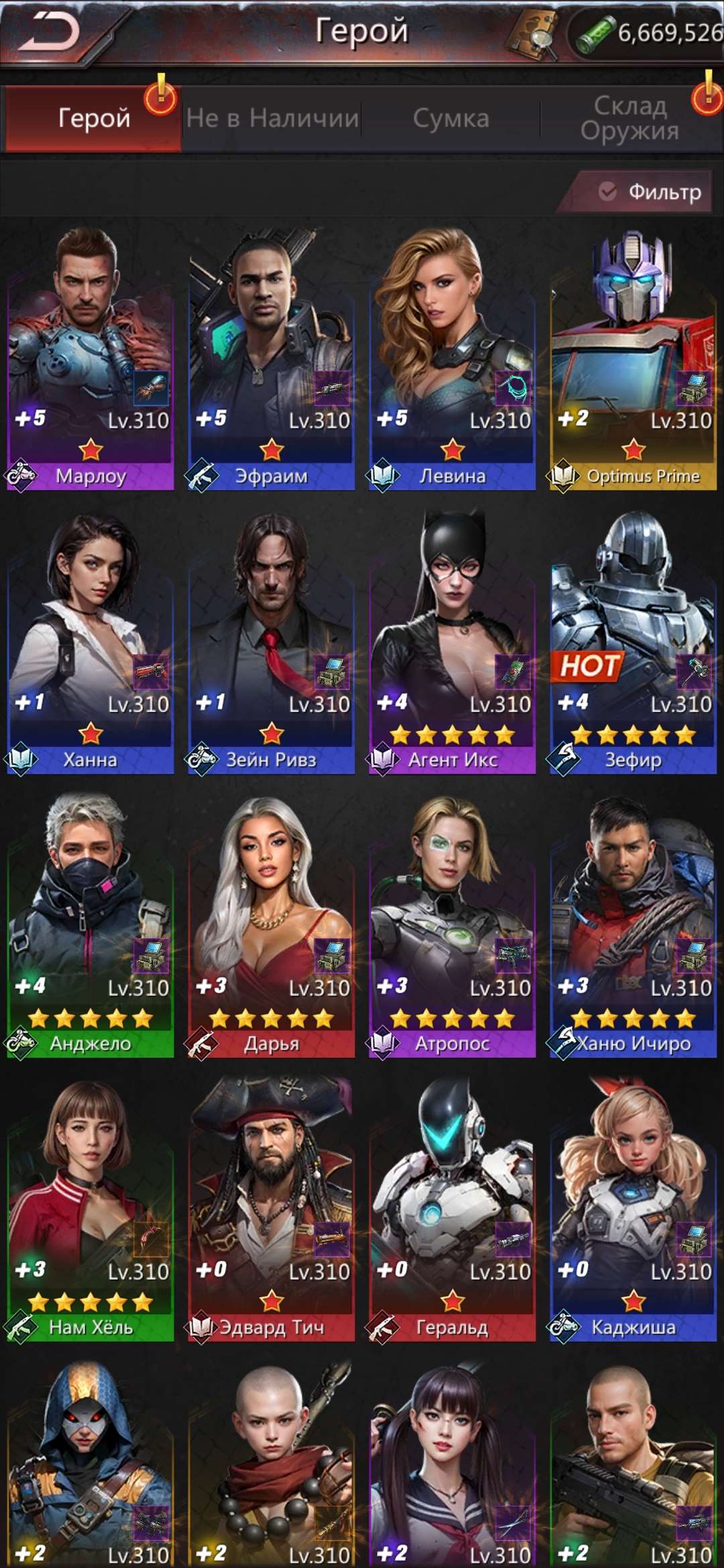Open hero card Каджиша
Viewport: 724px width, 1568px height.
click(633, 1206)
